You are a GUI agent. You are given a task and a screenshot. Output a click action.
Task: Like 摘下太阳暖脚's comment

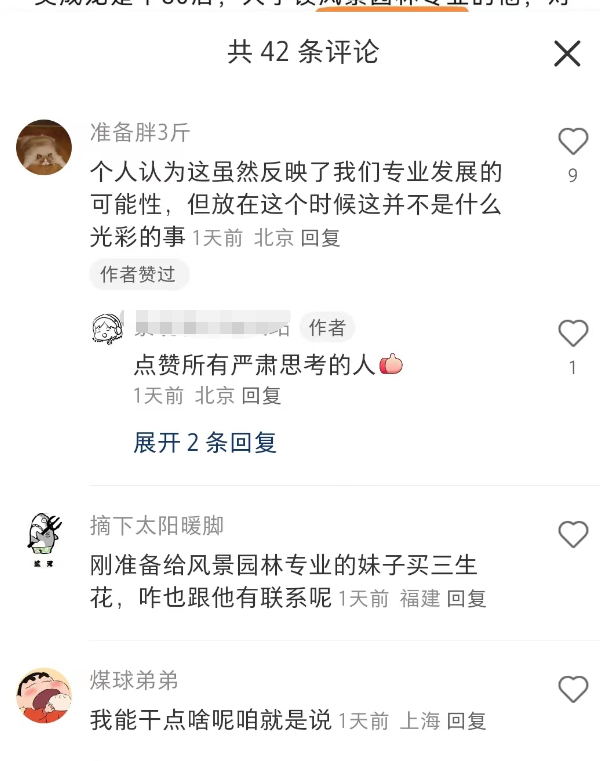(572, 535)
